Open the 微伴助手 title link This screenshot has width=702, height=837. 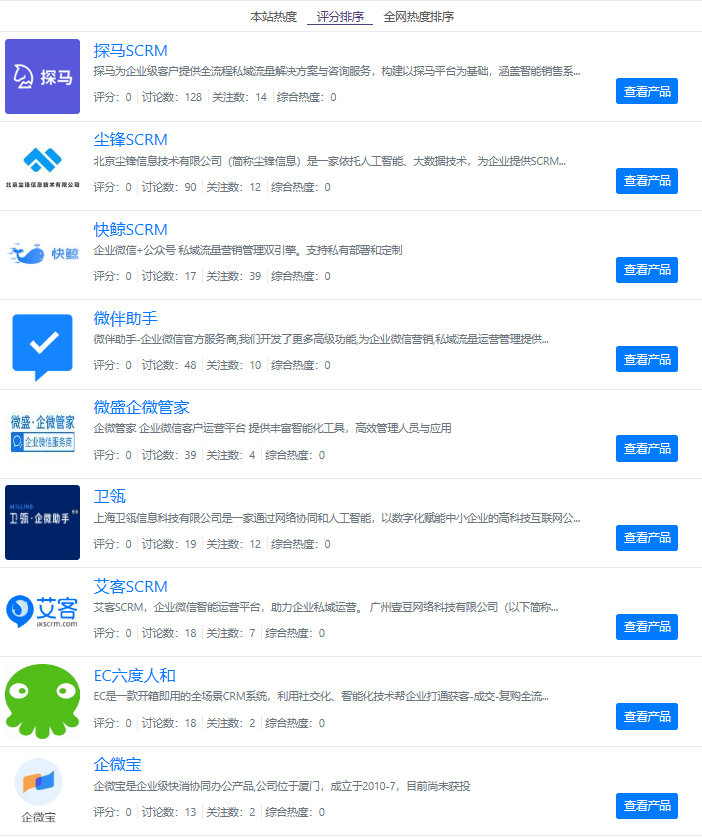coord(125,319)
